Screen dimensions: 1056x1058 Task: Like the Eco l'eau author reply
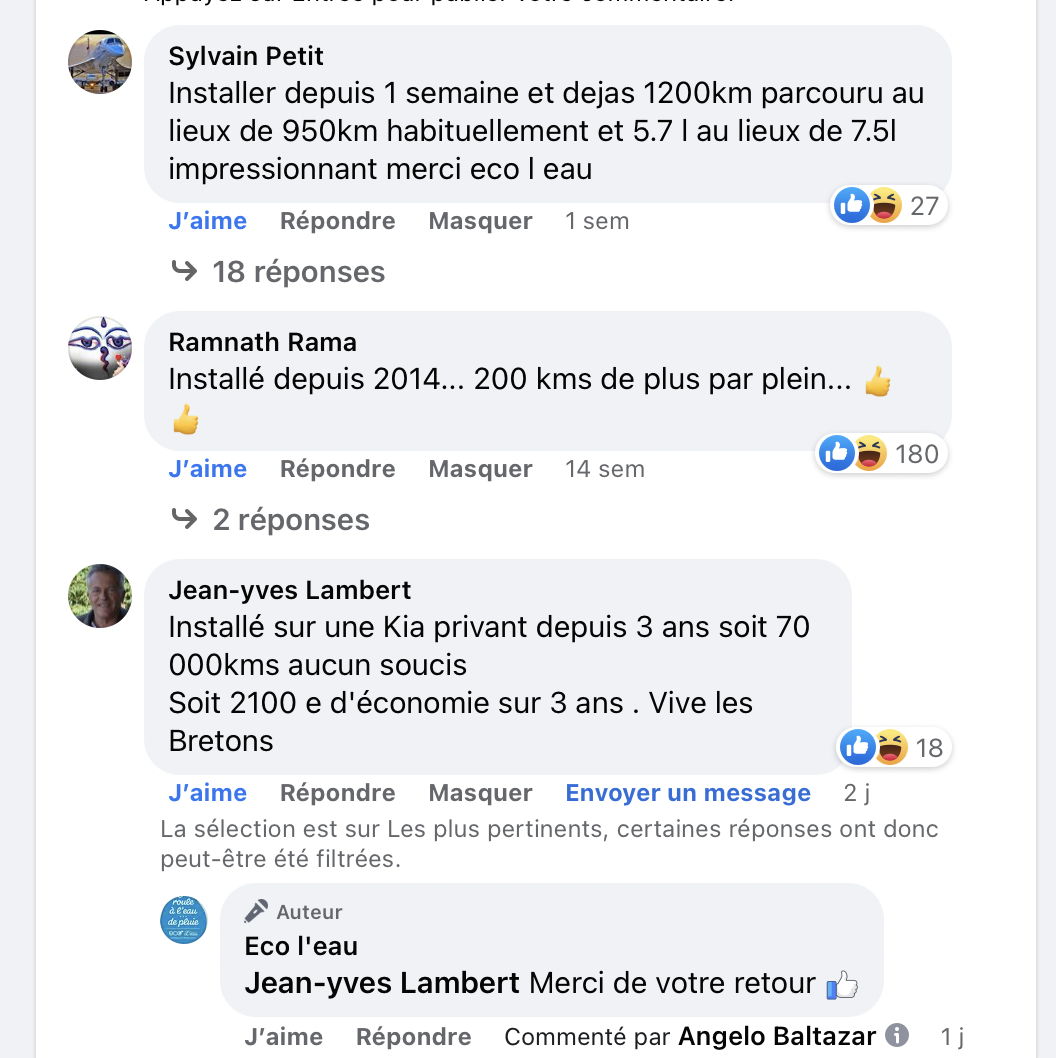pos(283,1037)
